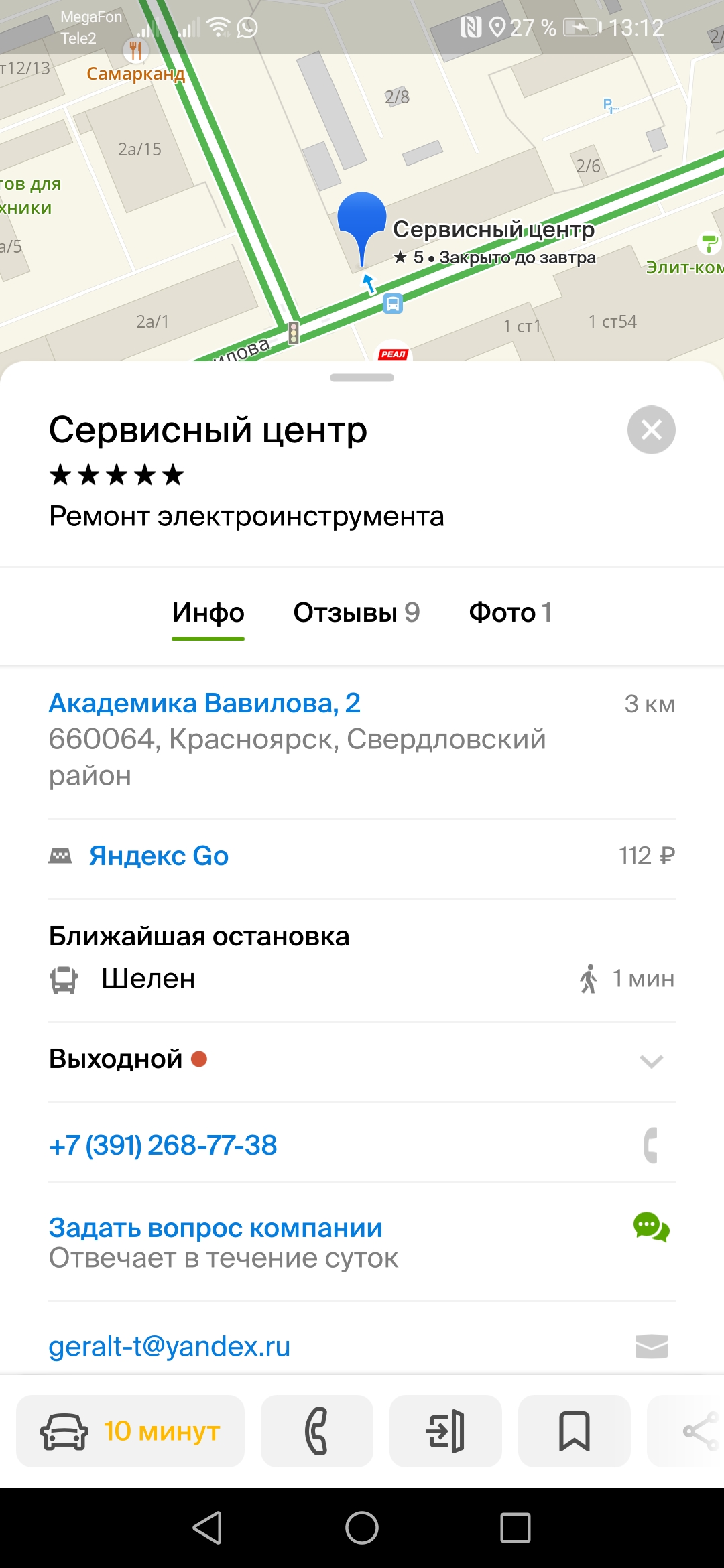Image resolution: width=724 pixels, height=1568 pixels.
Task: Tap the bus stop icon on the map
Action: tap(393, 304)
